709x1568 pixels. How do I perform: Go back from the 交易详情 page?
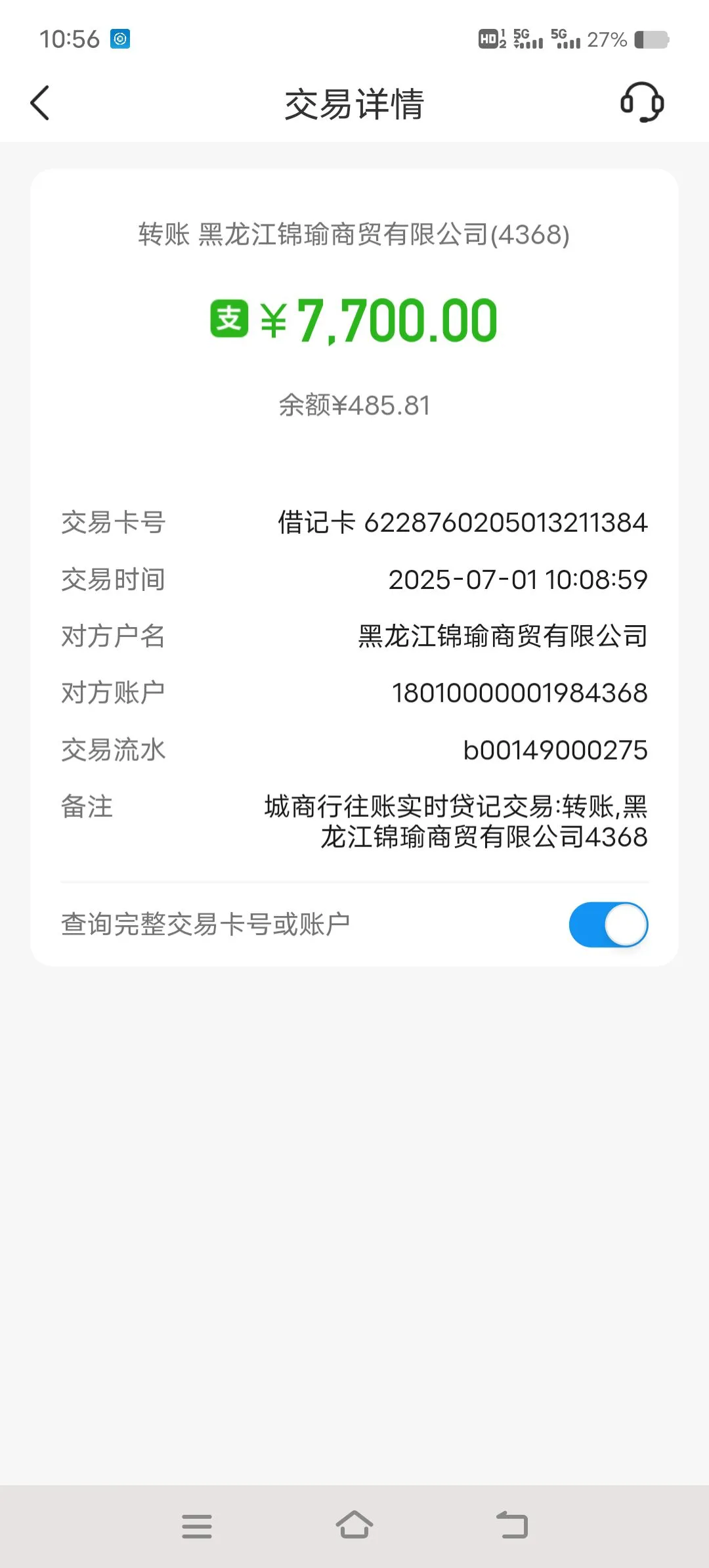(x=40, y=103)
